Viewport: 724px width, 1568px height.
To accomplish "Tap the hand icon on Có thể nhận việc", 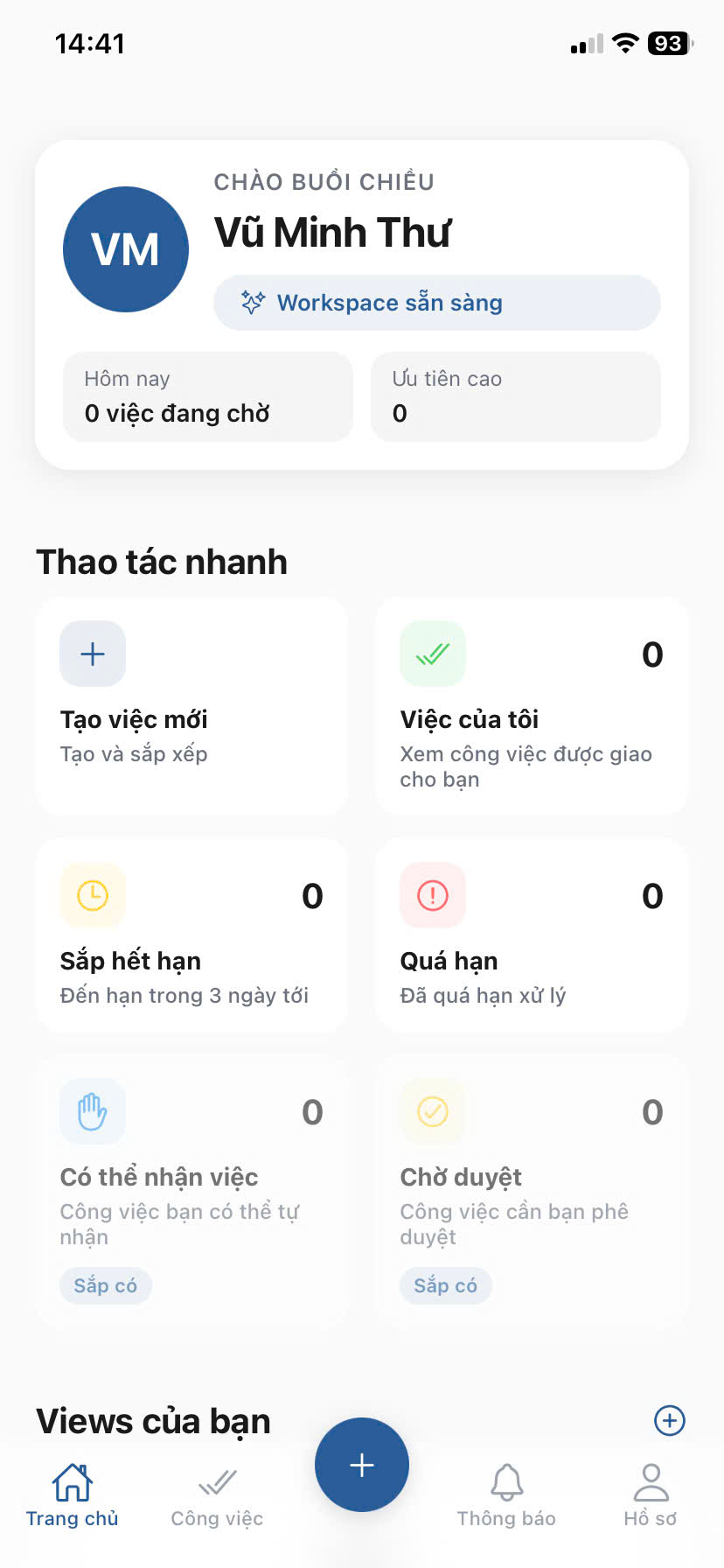I will tap(92, 1111).
